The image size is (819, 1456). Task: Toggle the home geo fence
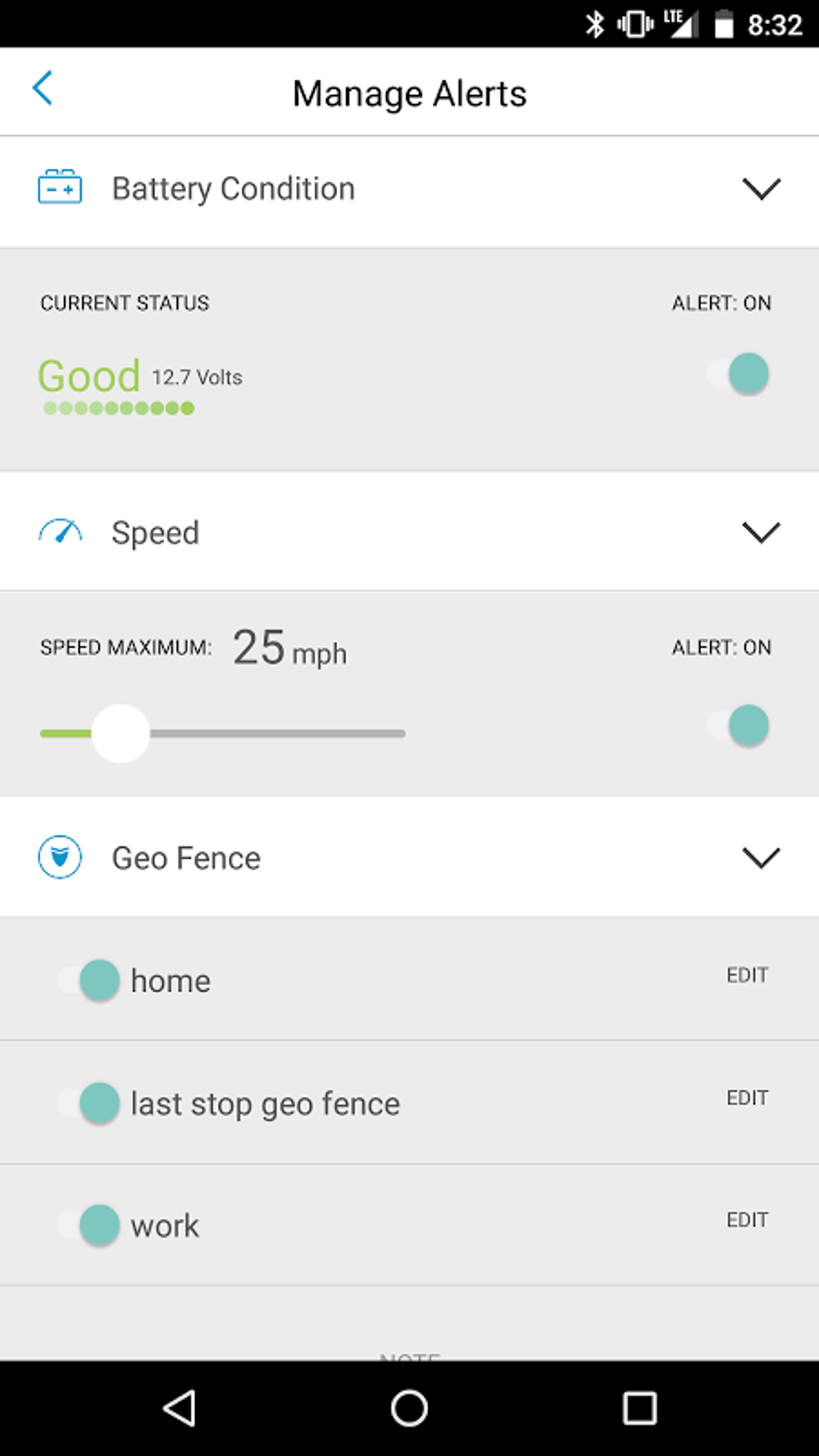(90, 981)
